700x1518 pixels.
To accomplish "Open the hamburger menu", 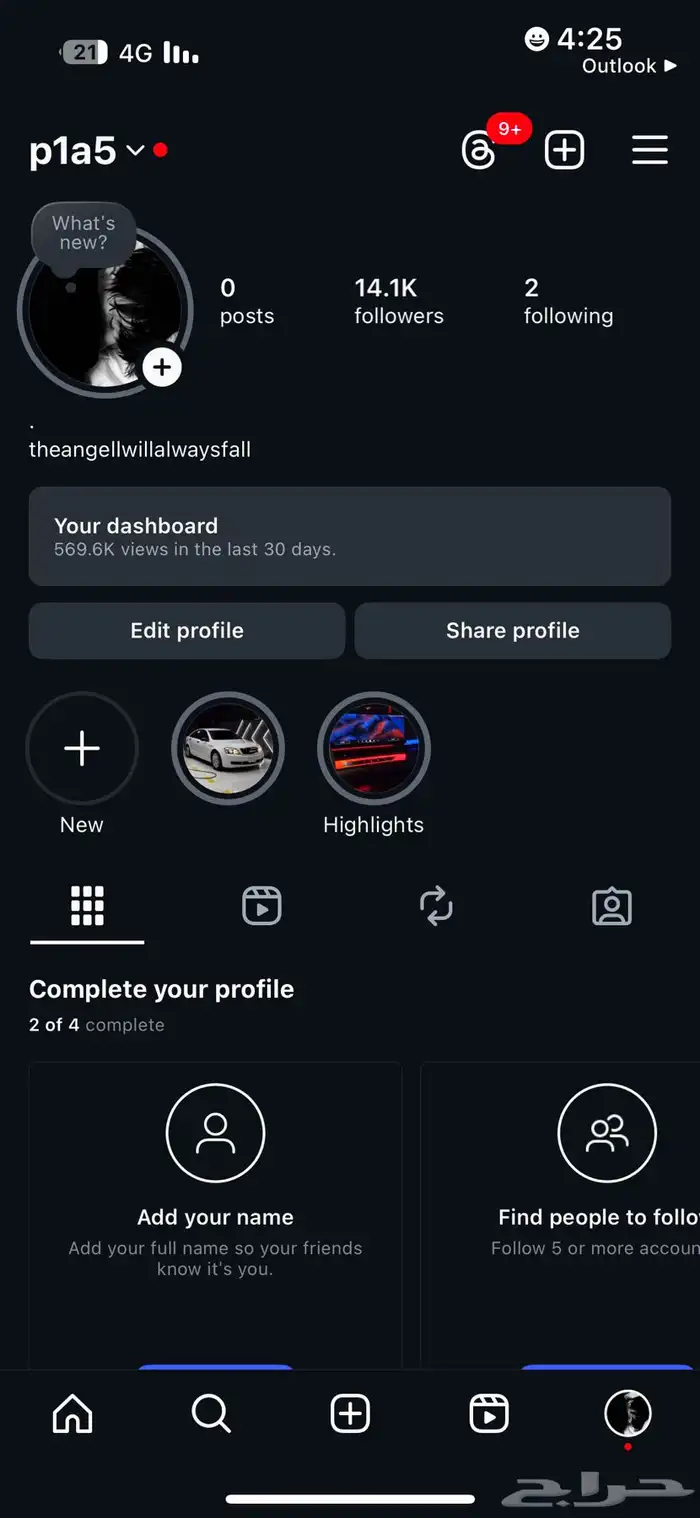I will [x=649, y=151].
